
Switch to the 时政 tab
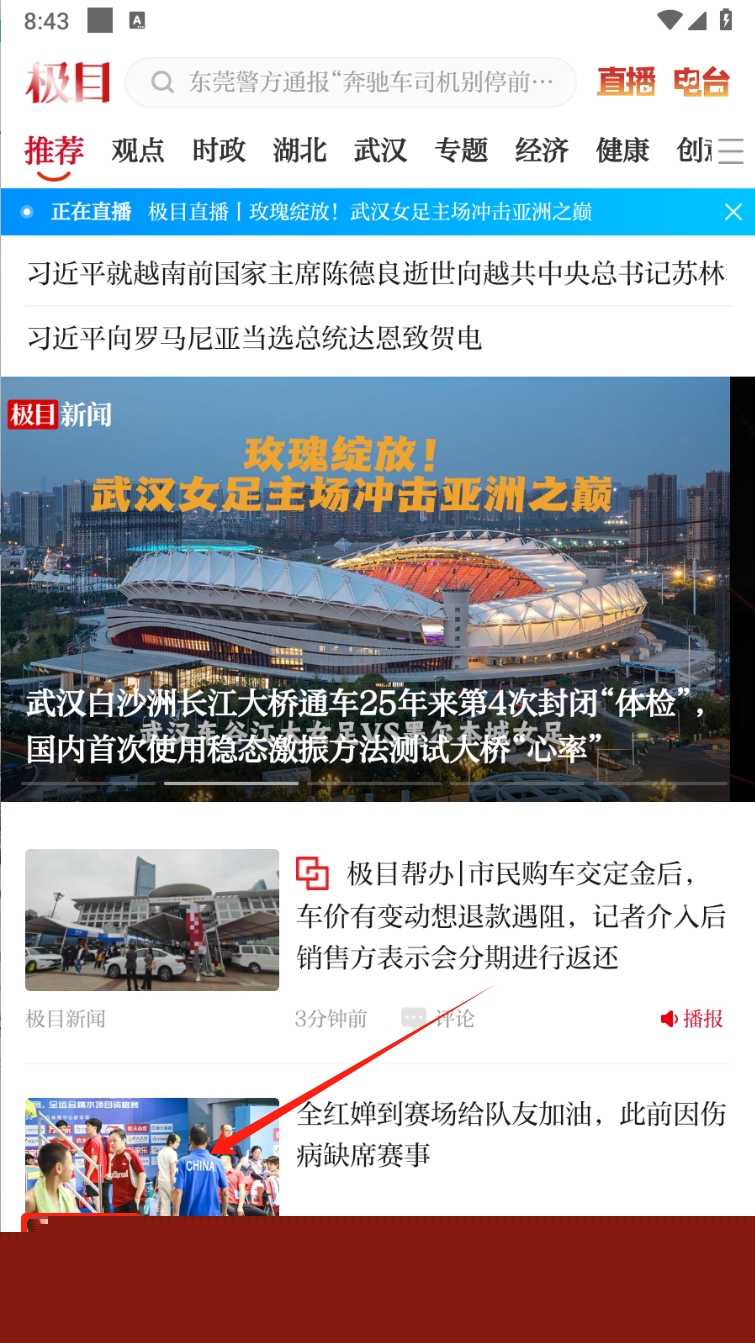coord(219,150)
